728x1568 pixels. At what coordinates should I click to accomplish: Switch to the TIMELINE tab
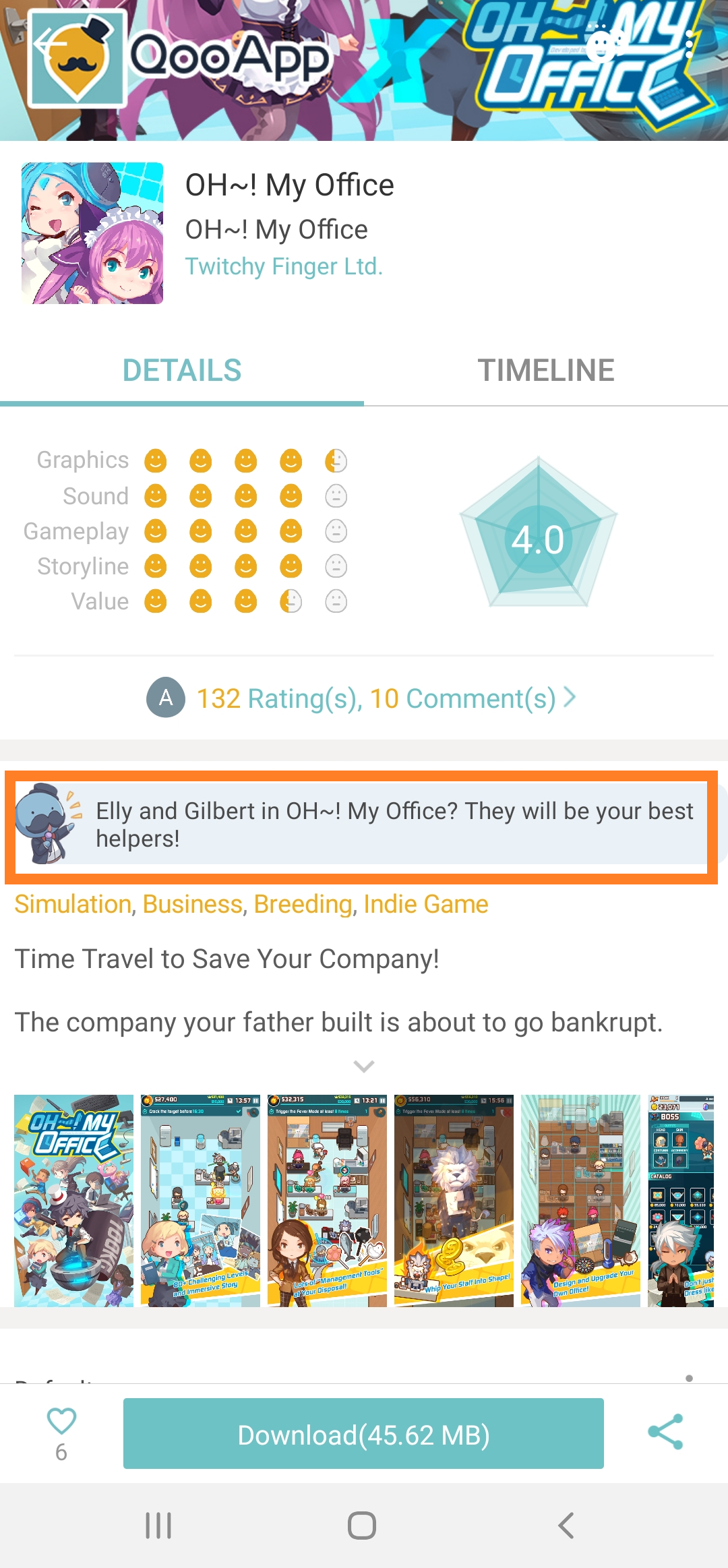pos(545,370)
